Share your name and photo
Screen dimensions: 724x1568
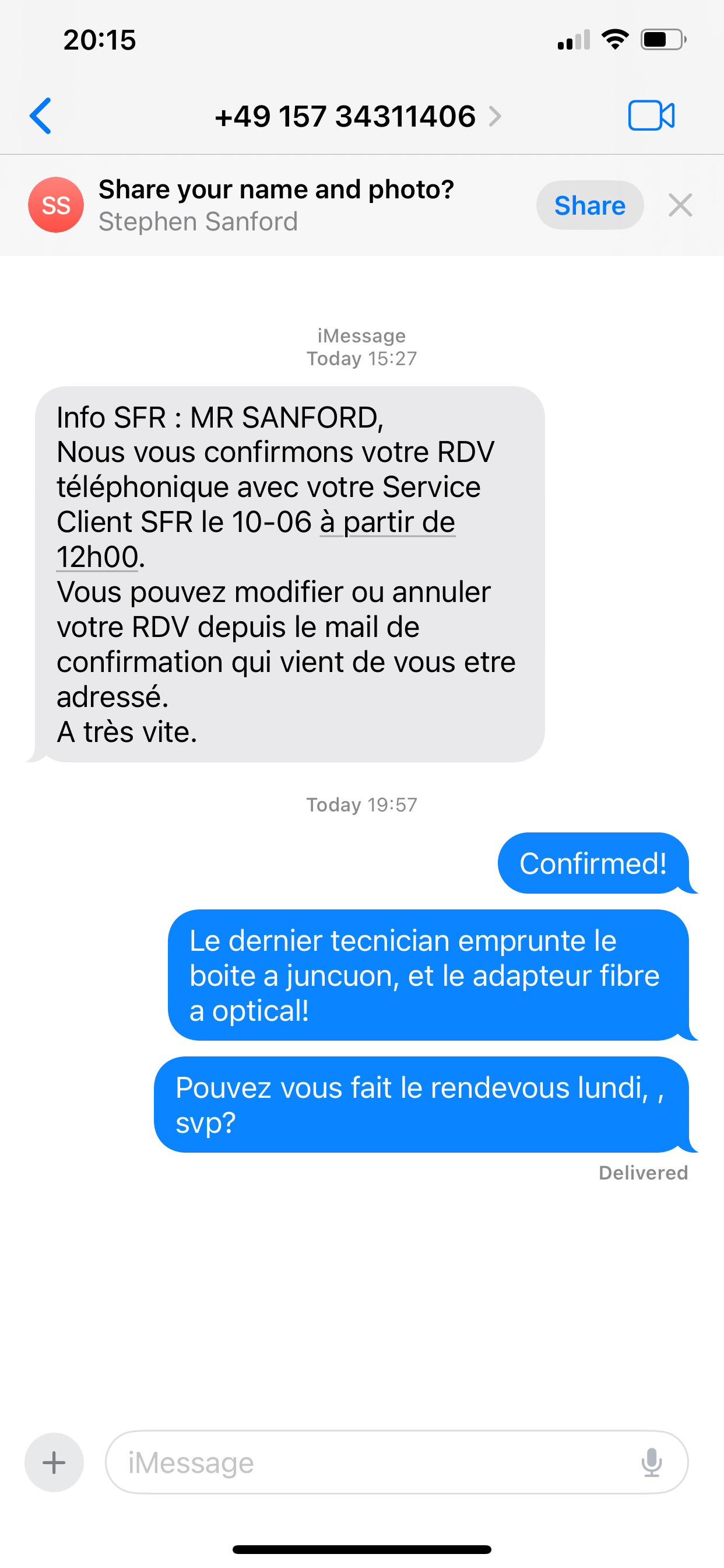589,205
